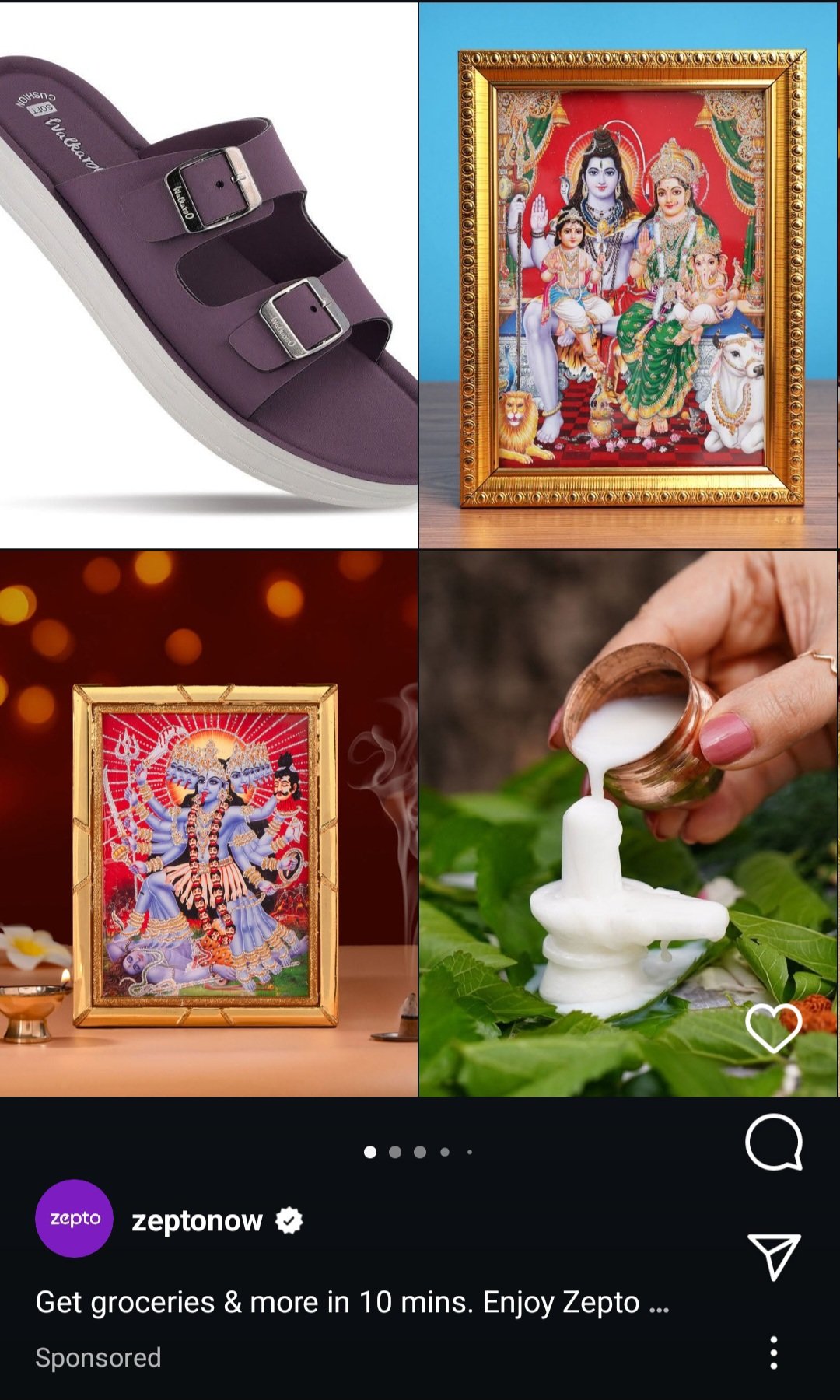The image size is (840, 1400).
Task: Like the zeptonow sponsored post
Action: 773,1027
